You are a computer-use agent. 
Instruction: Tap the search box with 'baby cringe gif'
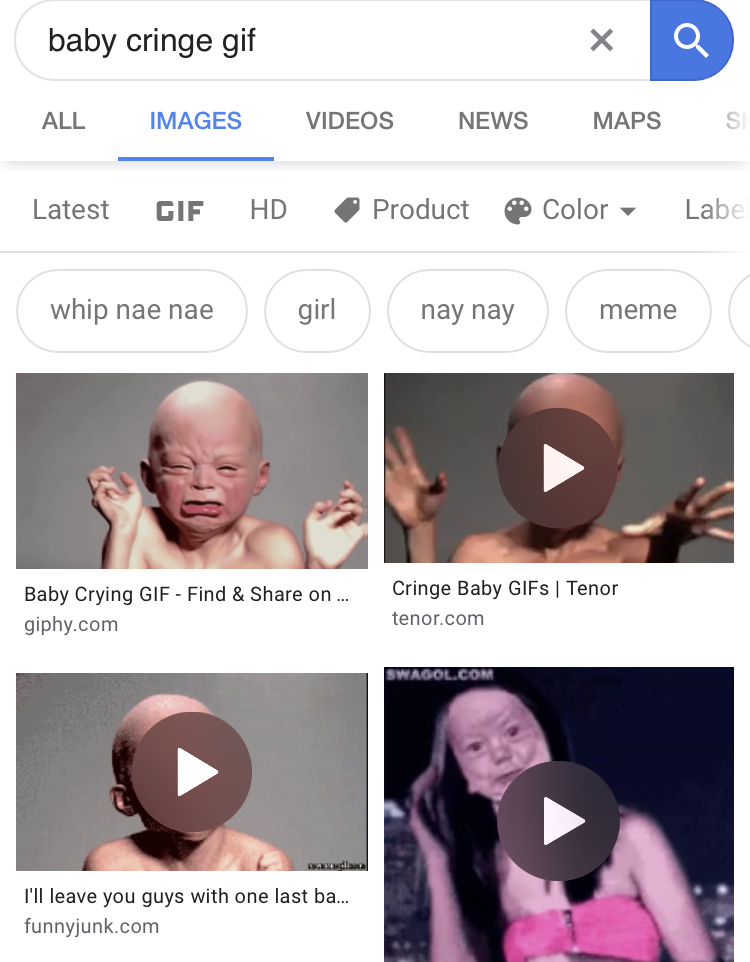[x=300, y=40]
